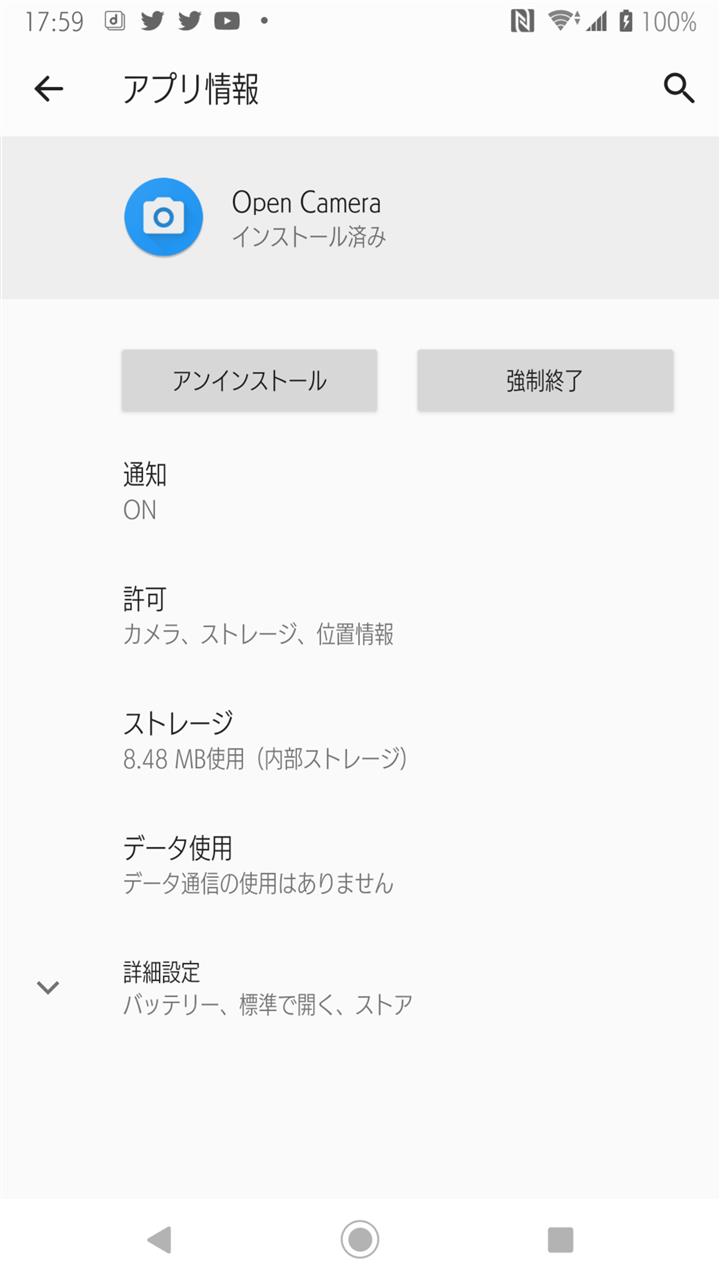Viewport: 720px width, 1280px height.
Task: Expand the 詳細設定 section
Action: (x=360, y=987)
